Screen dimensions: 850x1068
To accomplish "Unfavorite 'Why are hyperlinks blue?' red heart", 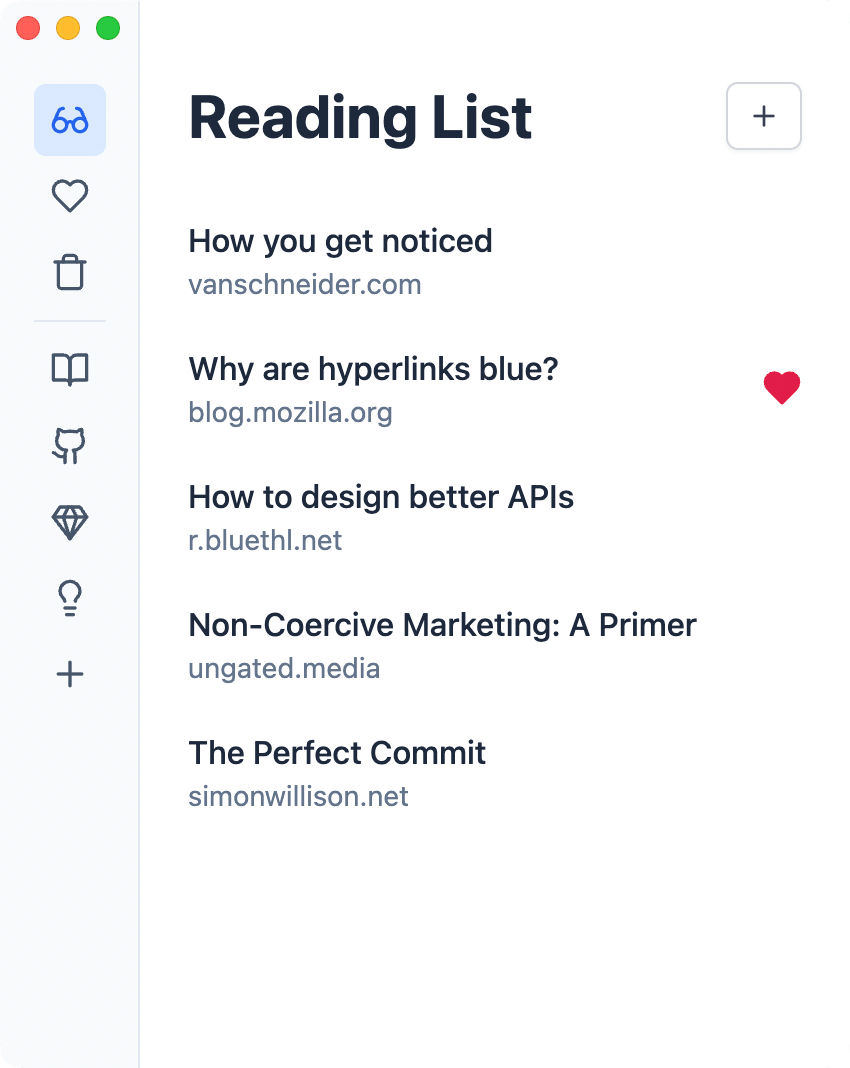I will [x=782, y=388].
